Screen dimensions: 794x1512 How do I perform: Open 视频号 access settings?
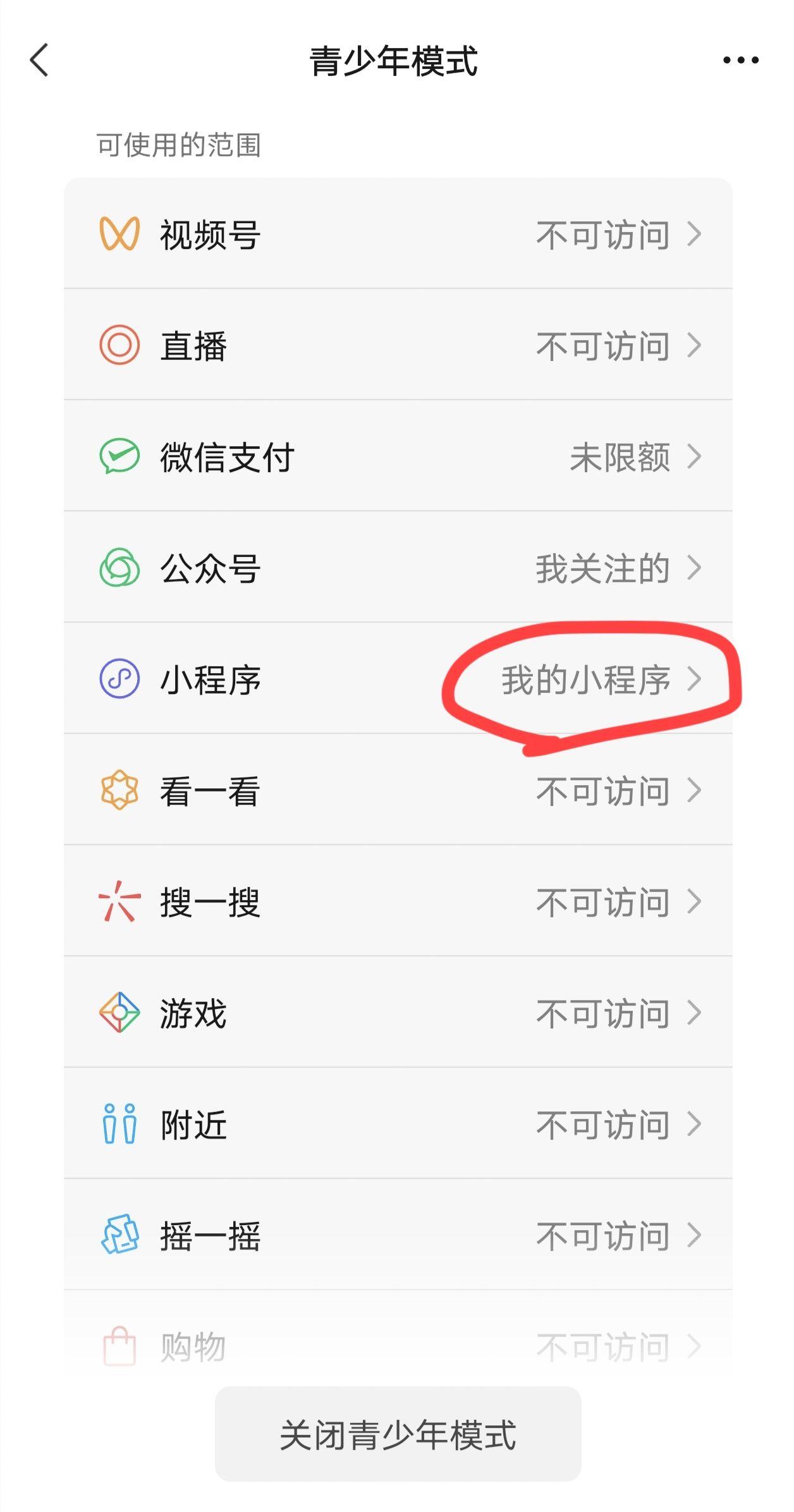coord(398,234)
